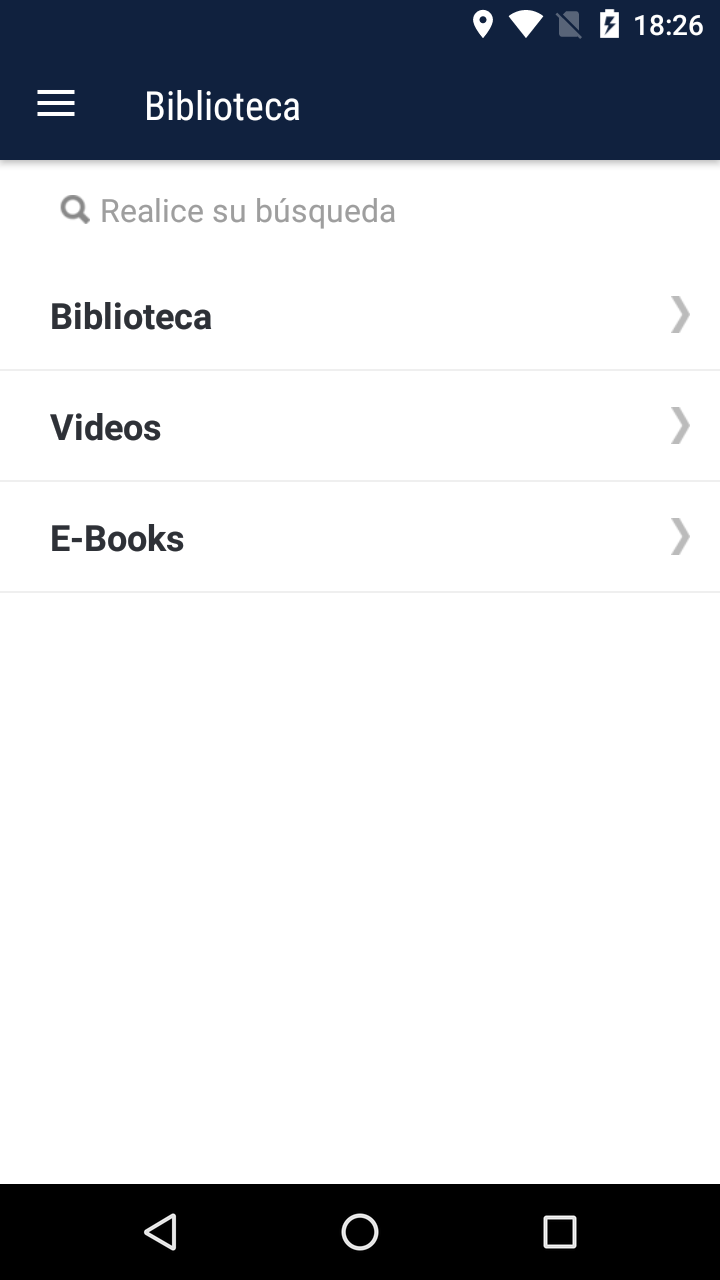
Task: Open the navigation drawer menu
Action: (55, 104)
